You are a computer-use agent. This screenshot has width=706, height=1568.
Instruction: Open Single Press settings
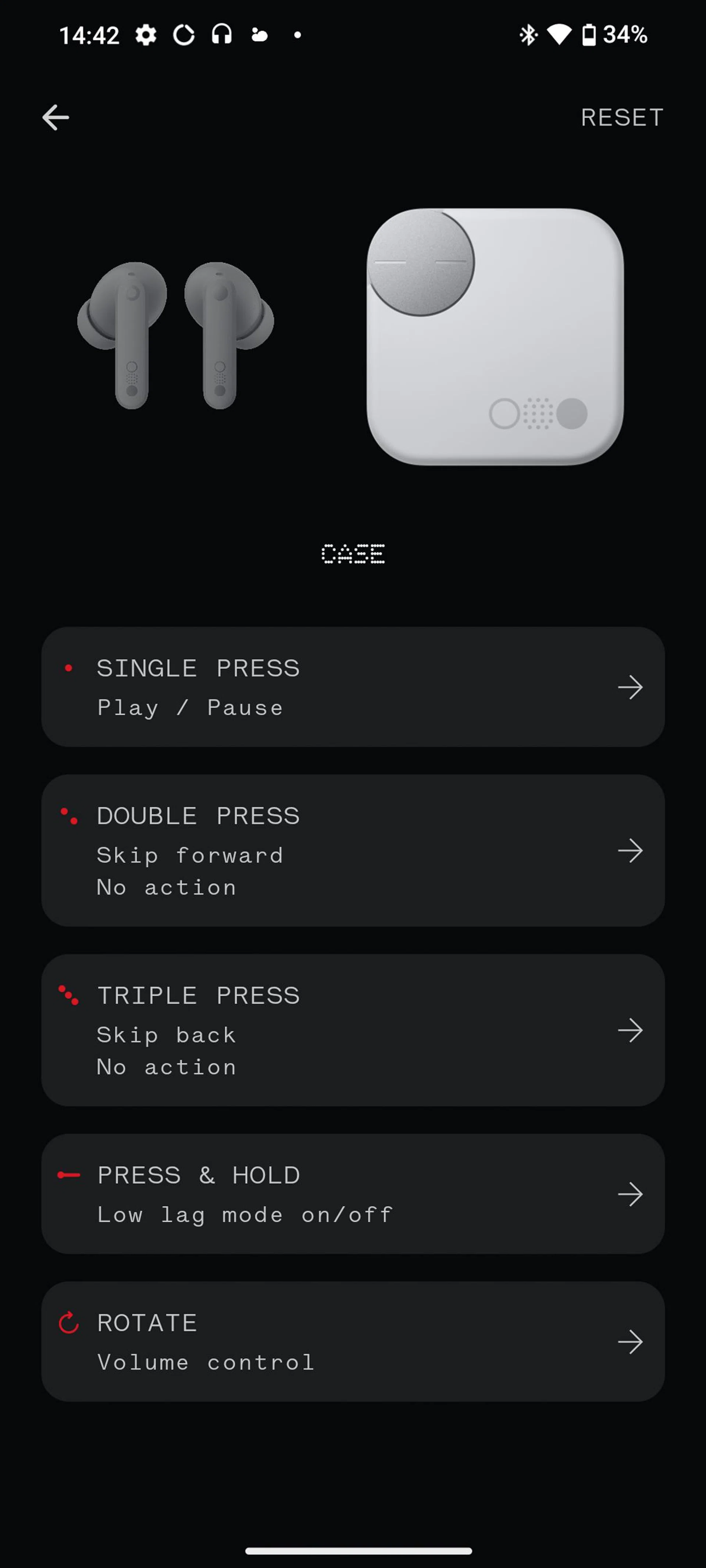click(x=353, y=686)
